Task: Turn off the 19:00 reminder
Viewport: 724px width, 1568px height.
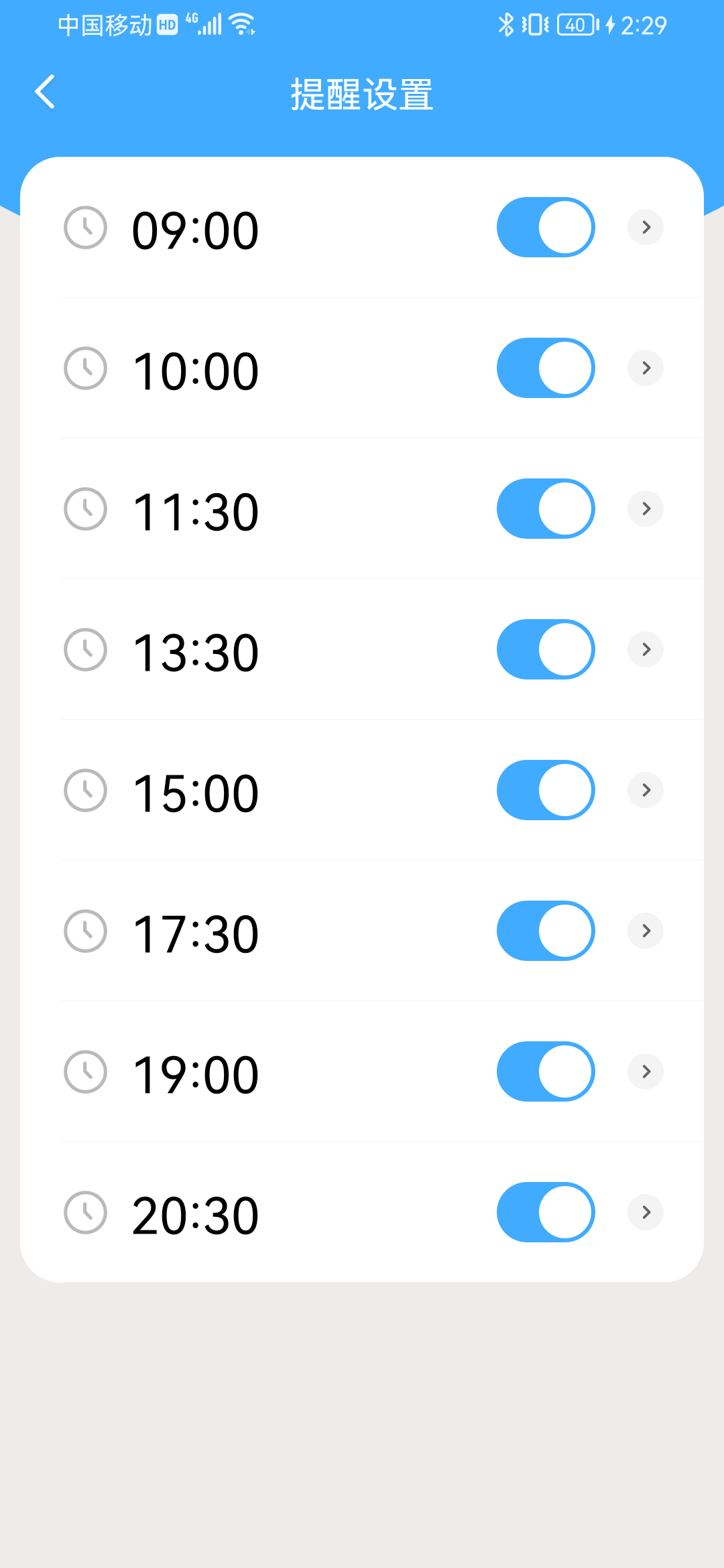Action: (x=546, y=1071)
